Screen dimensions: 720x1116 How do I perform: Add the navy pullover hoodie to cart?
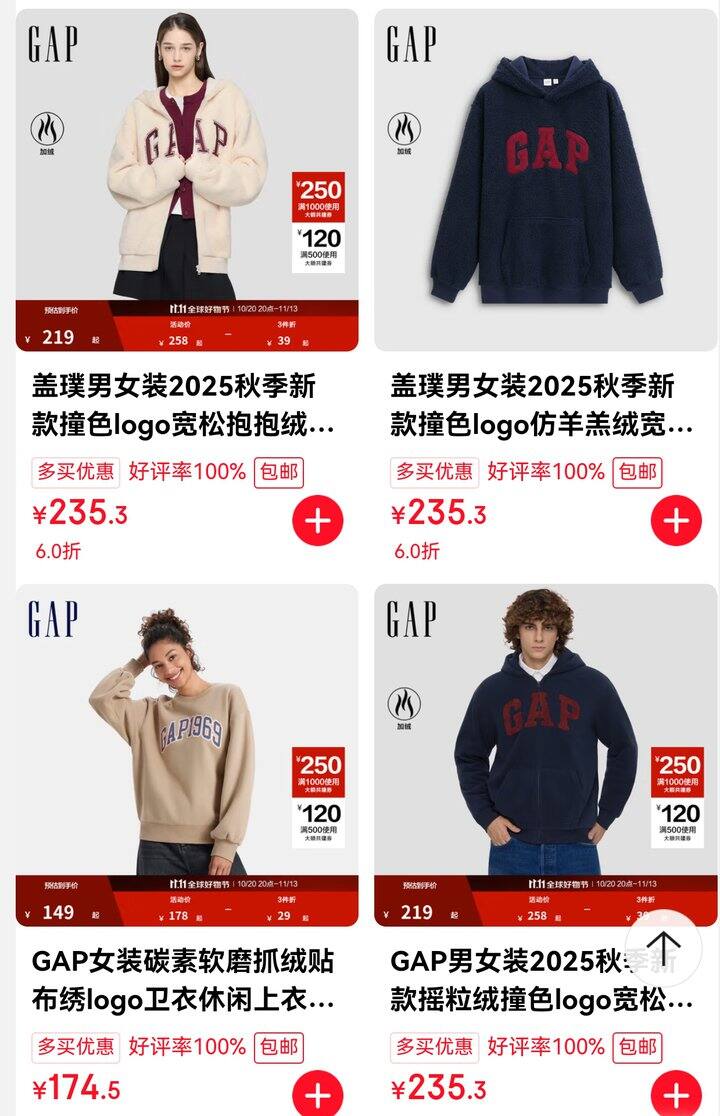click(x=676, y=521)
